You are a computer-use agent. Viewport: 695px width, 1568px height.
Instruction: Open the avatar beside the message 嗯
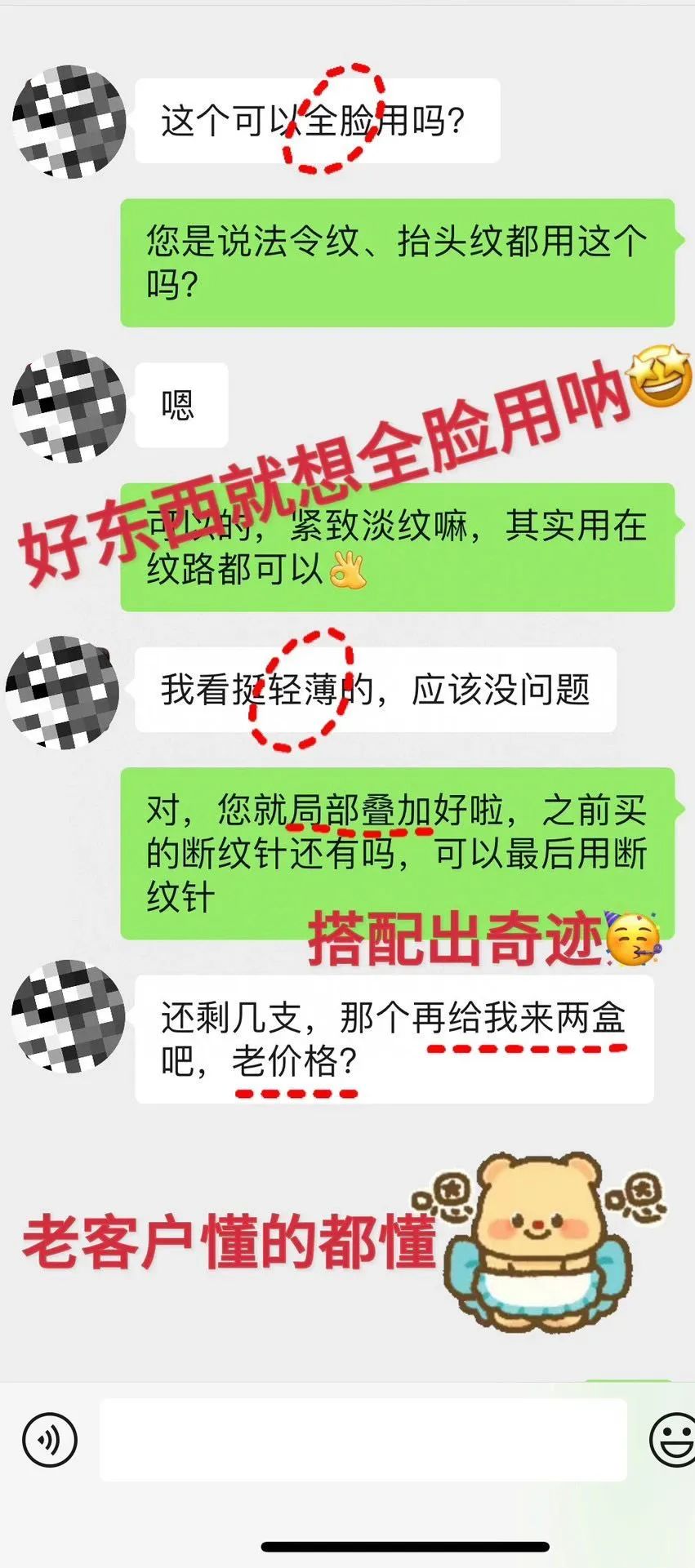pyautogui.click(x=69, y=406)
